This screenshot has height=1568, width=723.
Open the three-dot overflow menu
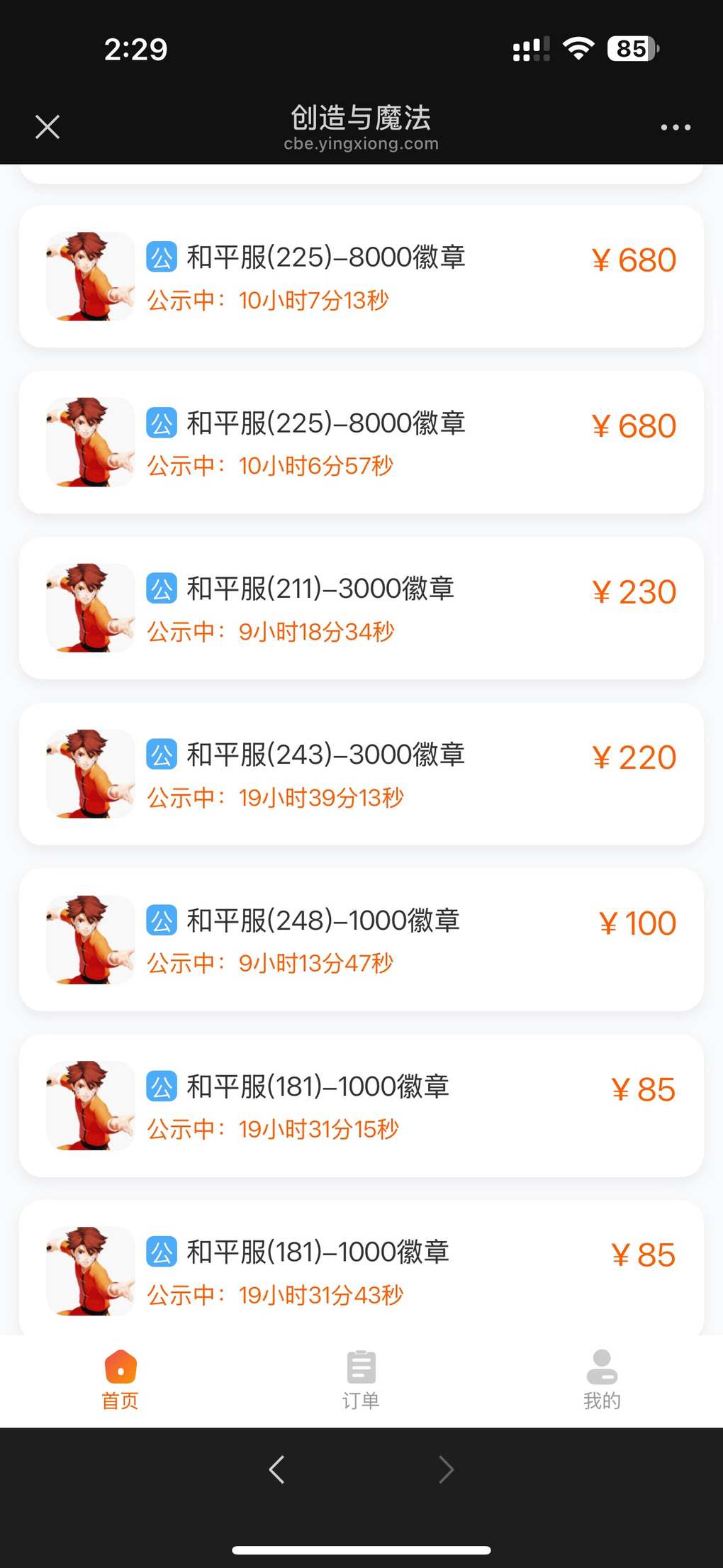tap(675, 128)
